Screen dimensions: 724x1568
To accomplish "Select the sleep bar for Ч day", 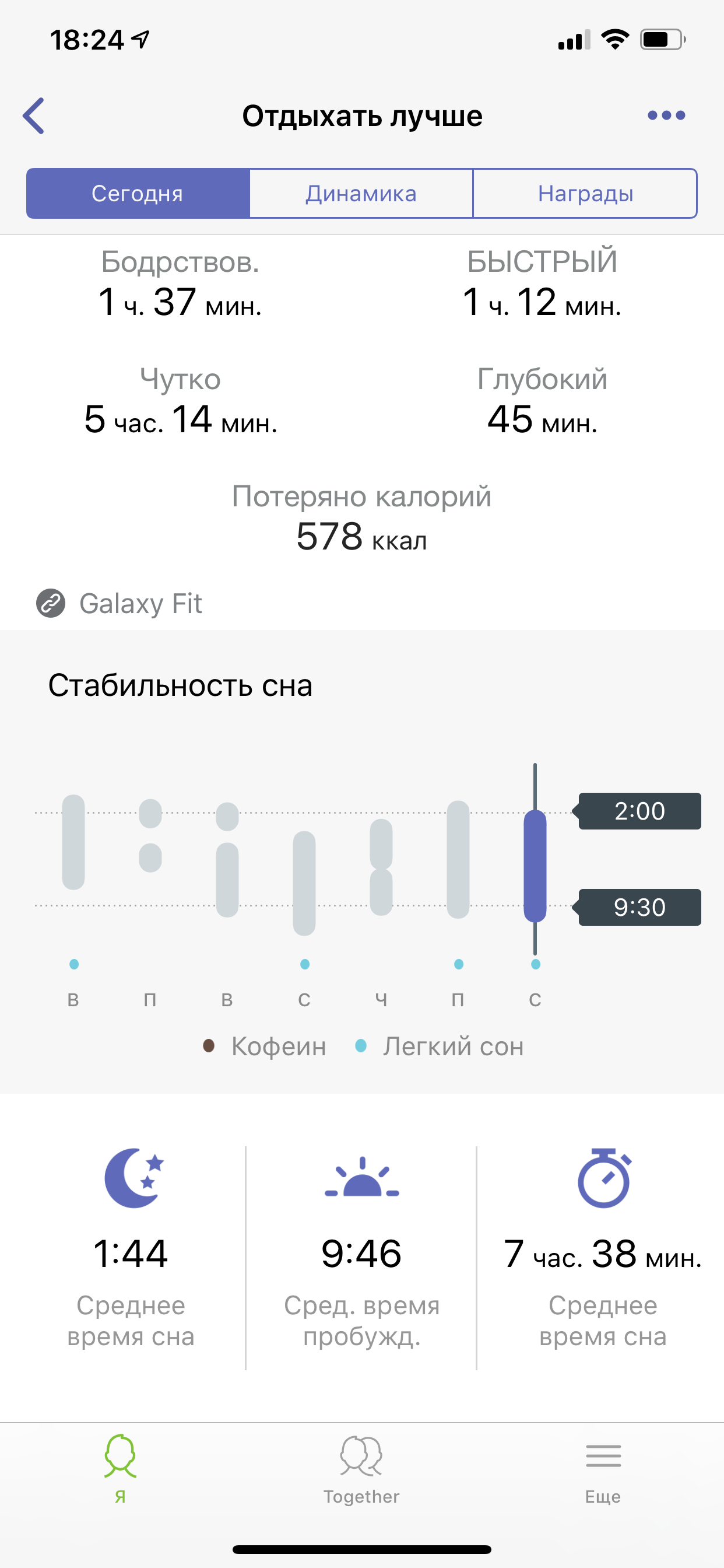I will 381,867.
